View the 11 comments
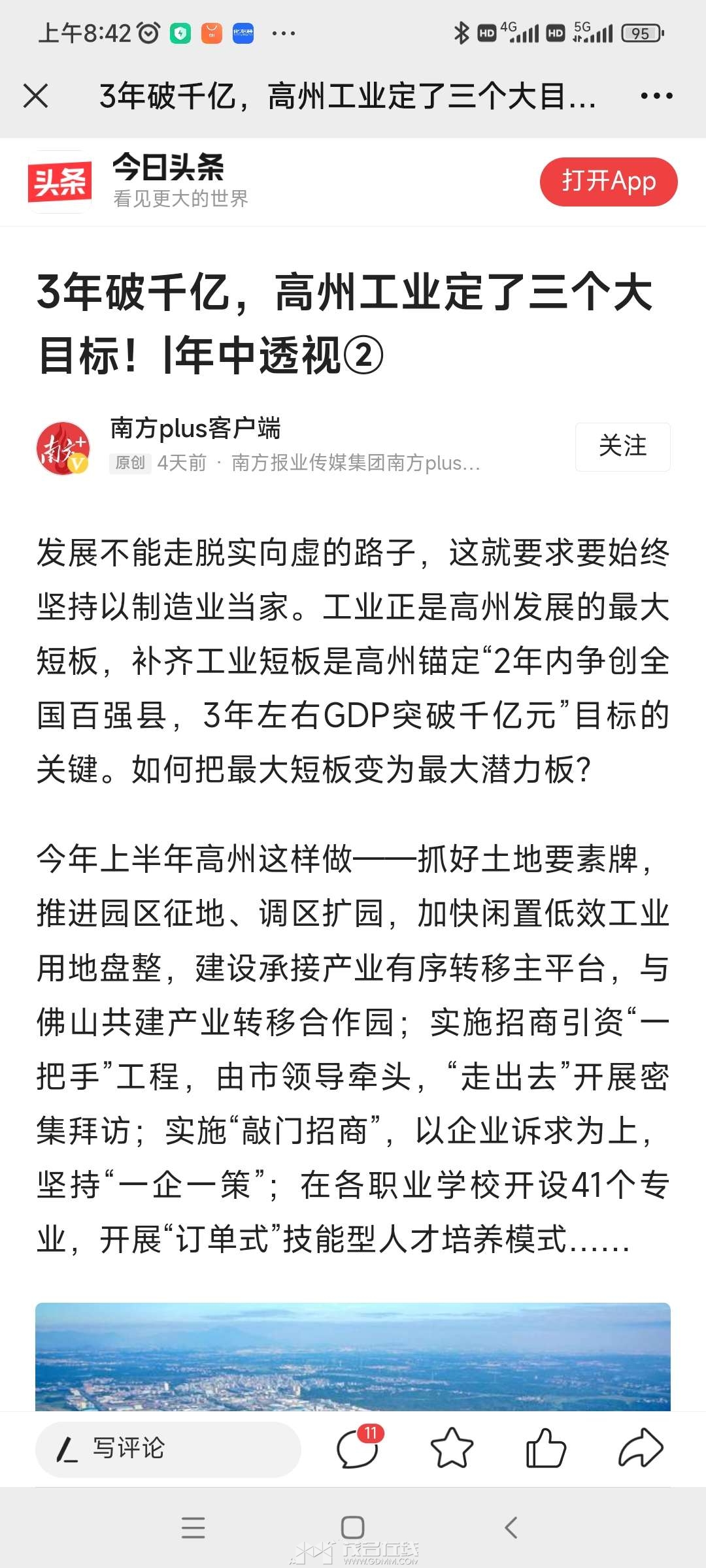Viewport: 706px width, 1568px height. (358, 1446)
